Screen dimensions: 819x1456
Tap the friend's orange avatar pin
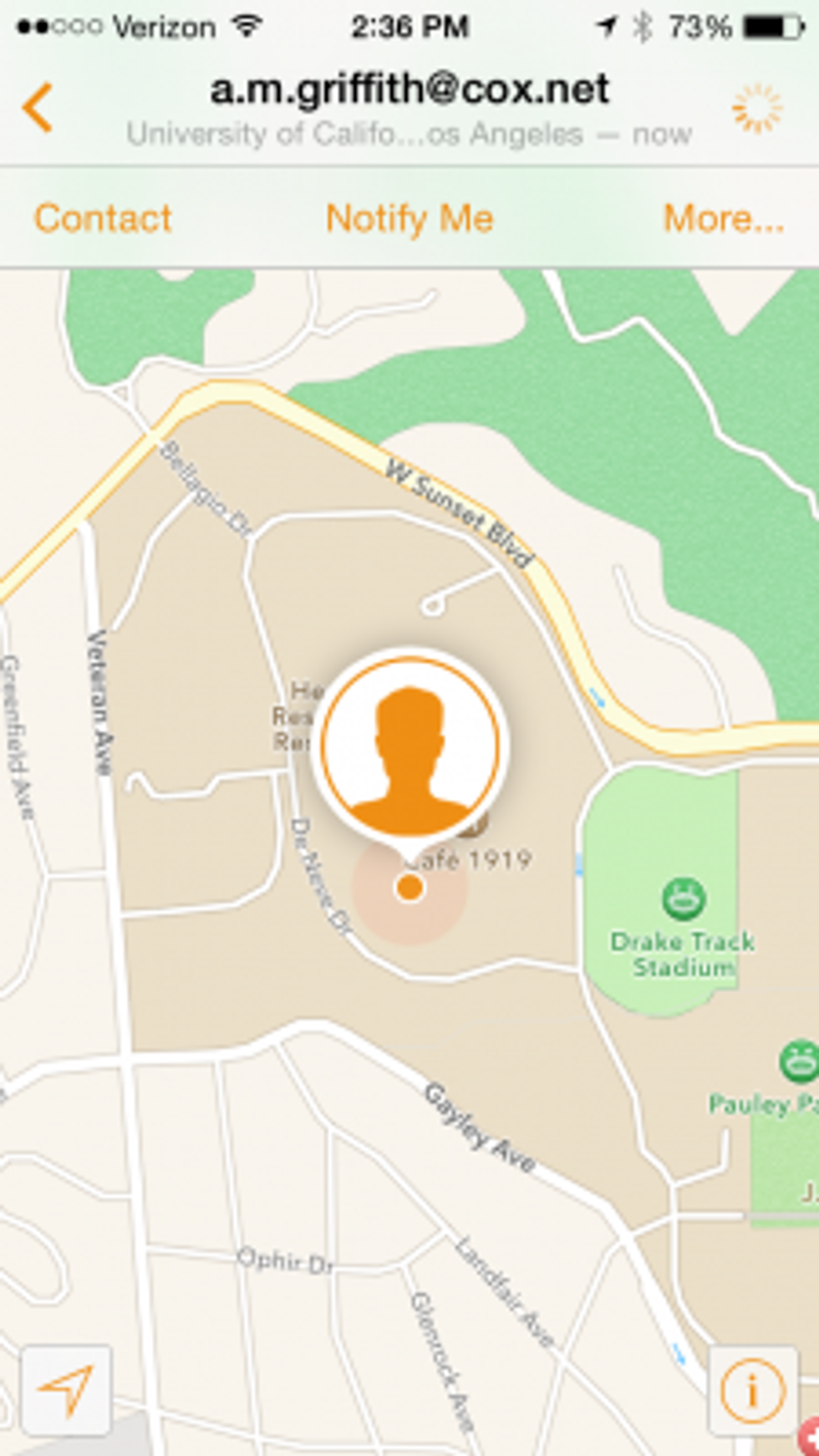tap(410, 745)
